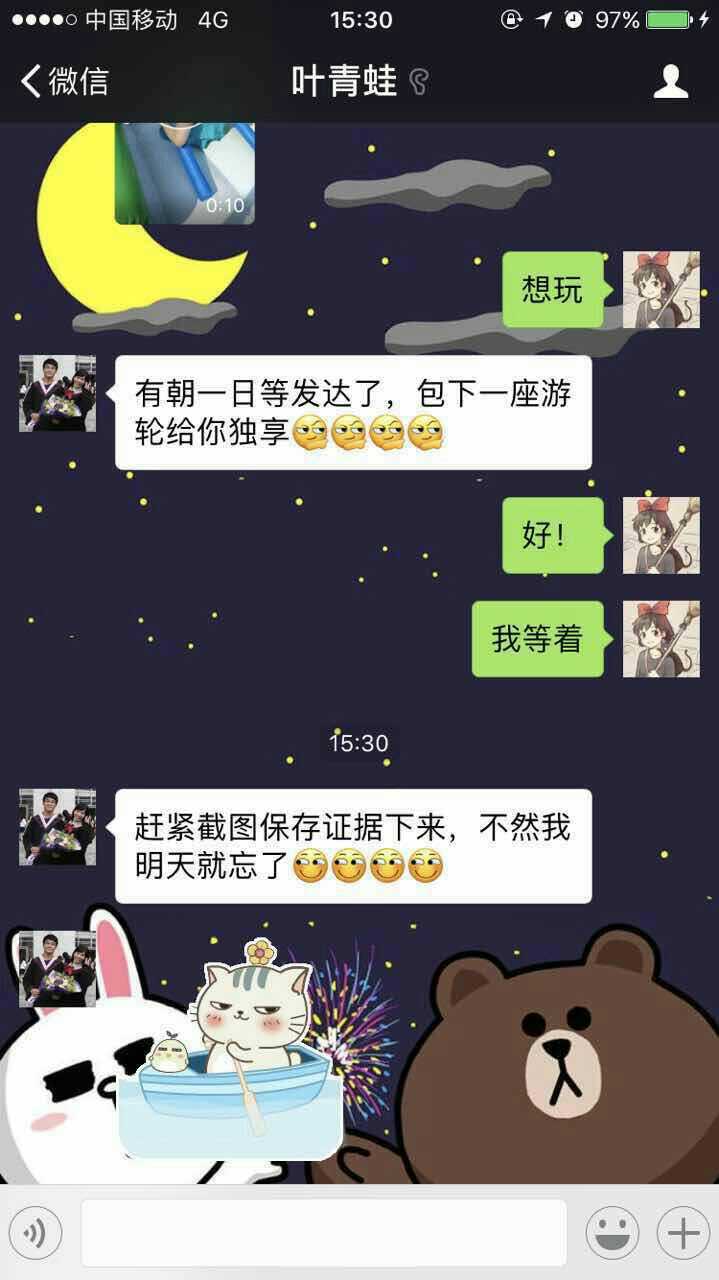Open contact avatar beside the 赶紧截图保存证据 message
Viewport: 719px width, 1280px height.
57,827
